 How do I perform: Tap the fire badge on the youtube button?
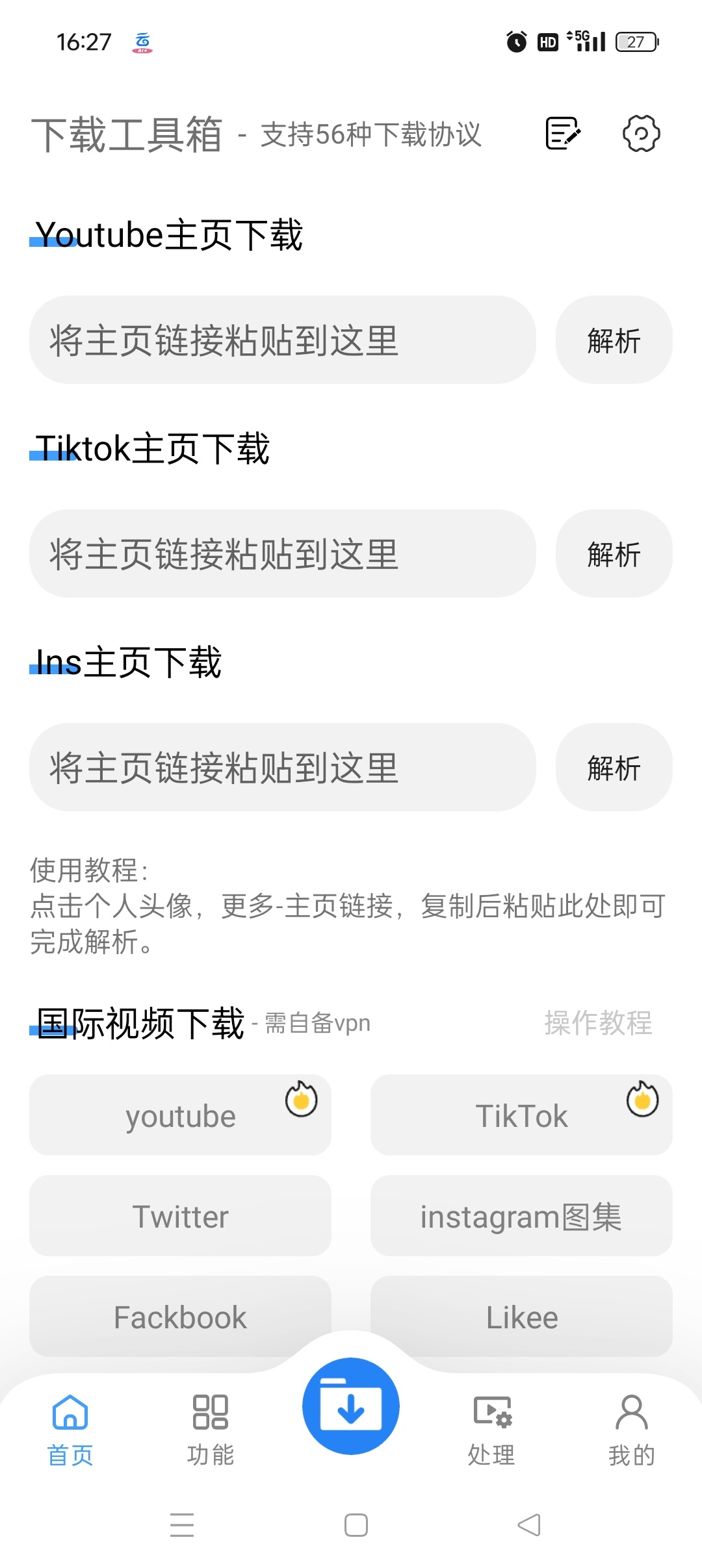tap(301, 1100)
